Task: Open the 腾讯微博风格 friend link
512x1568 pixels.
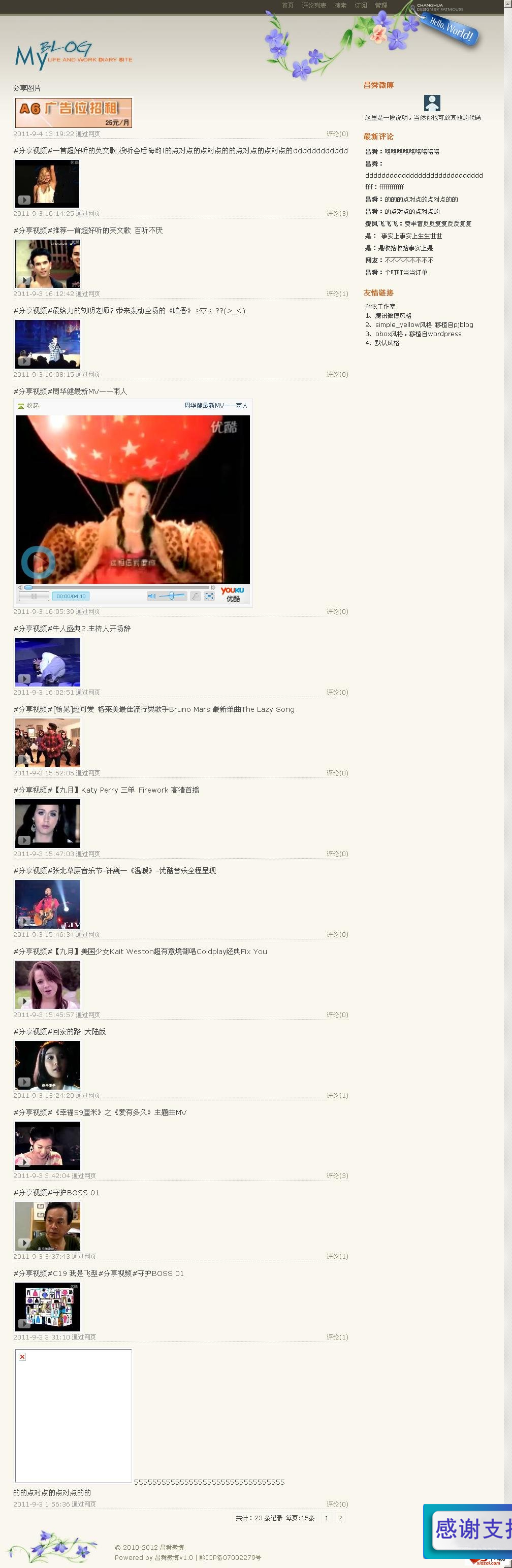Action: tap(393, 315)
